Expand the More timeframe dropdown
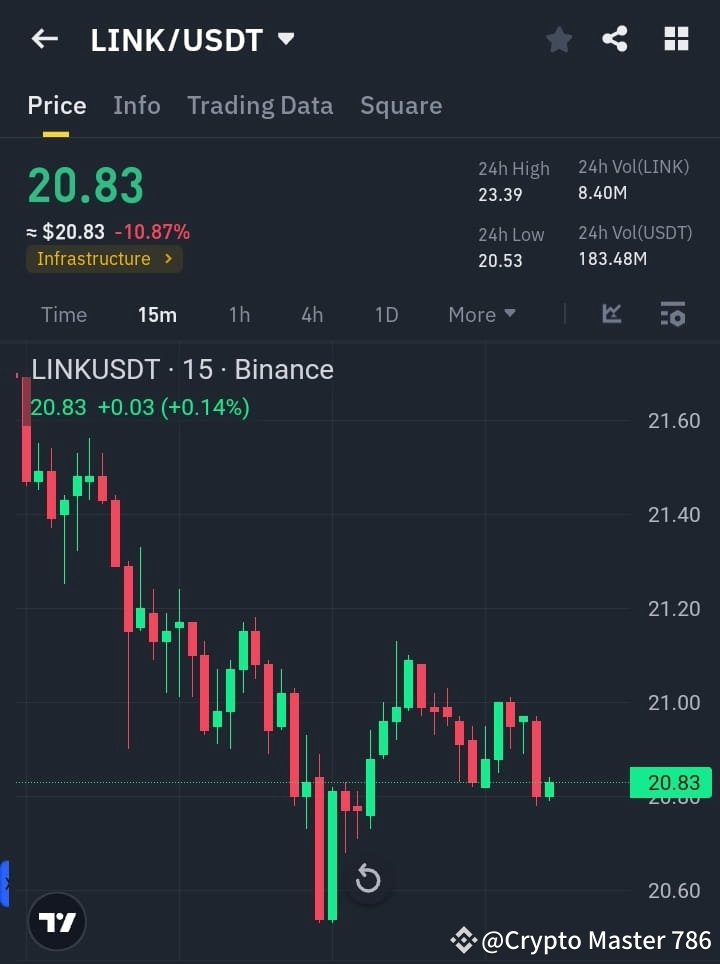This screenshot has height=964, width=720. pos(481,314)
